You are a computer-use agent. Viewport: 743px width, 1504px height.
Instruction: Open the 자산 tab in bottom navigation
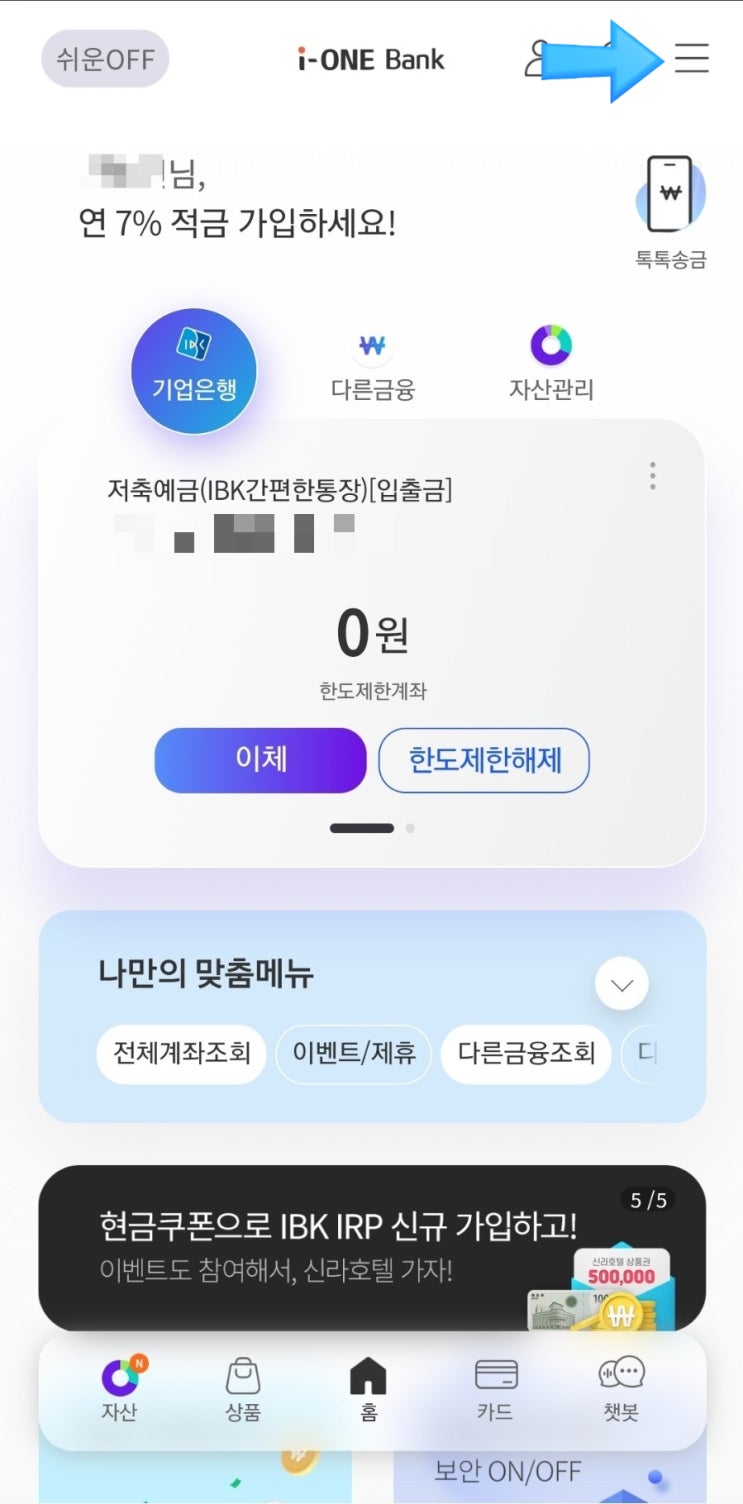pos(120,1392)
